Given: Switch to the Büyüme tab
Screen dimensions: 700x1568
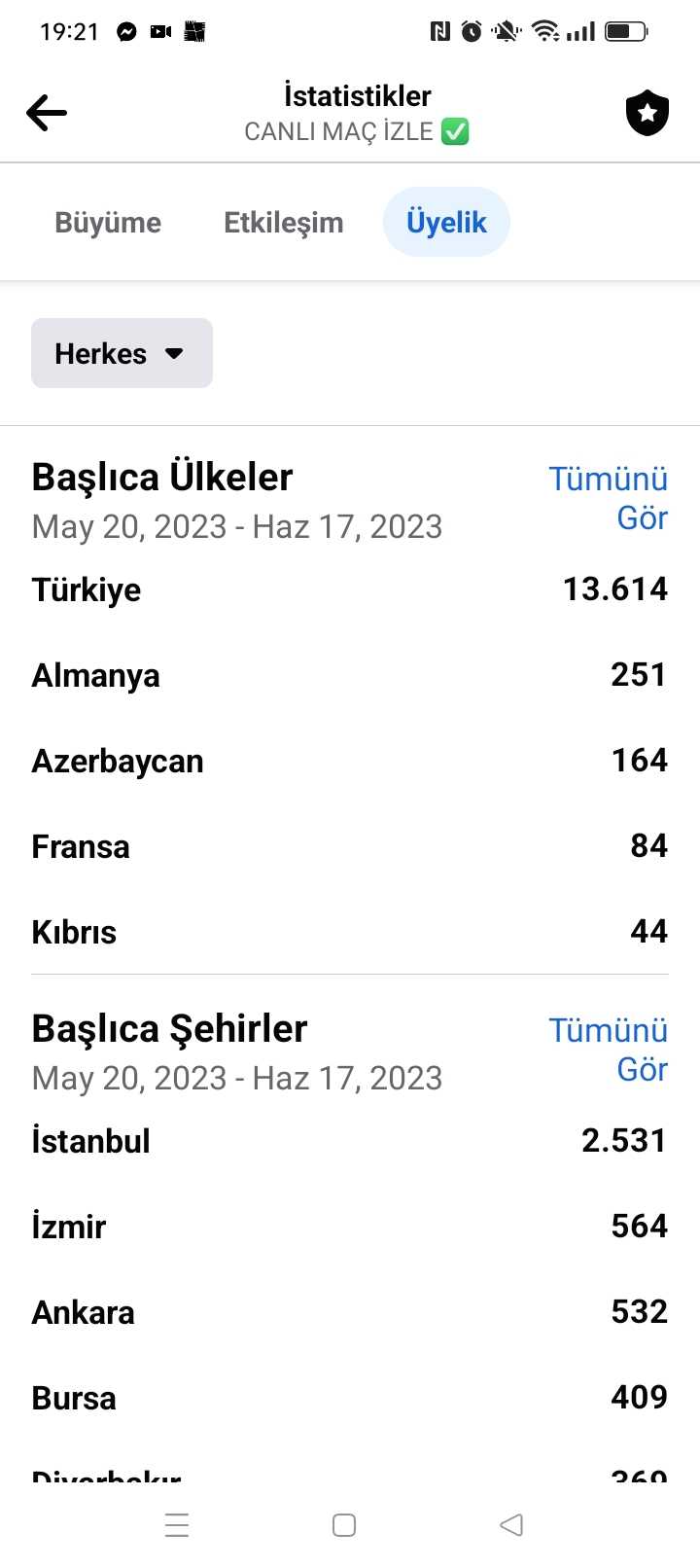Looking at the screenshot, I should point(108,223).
